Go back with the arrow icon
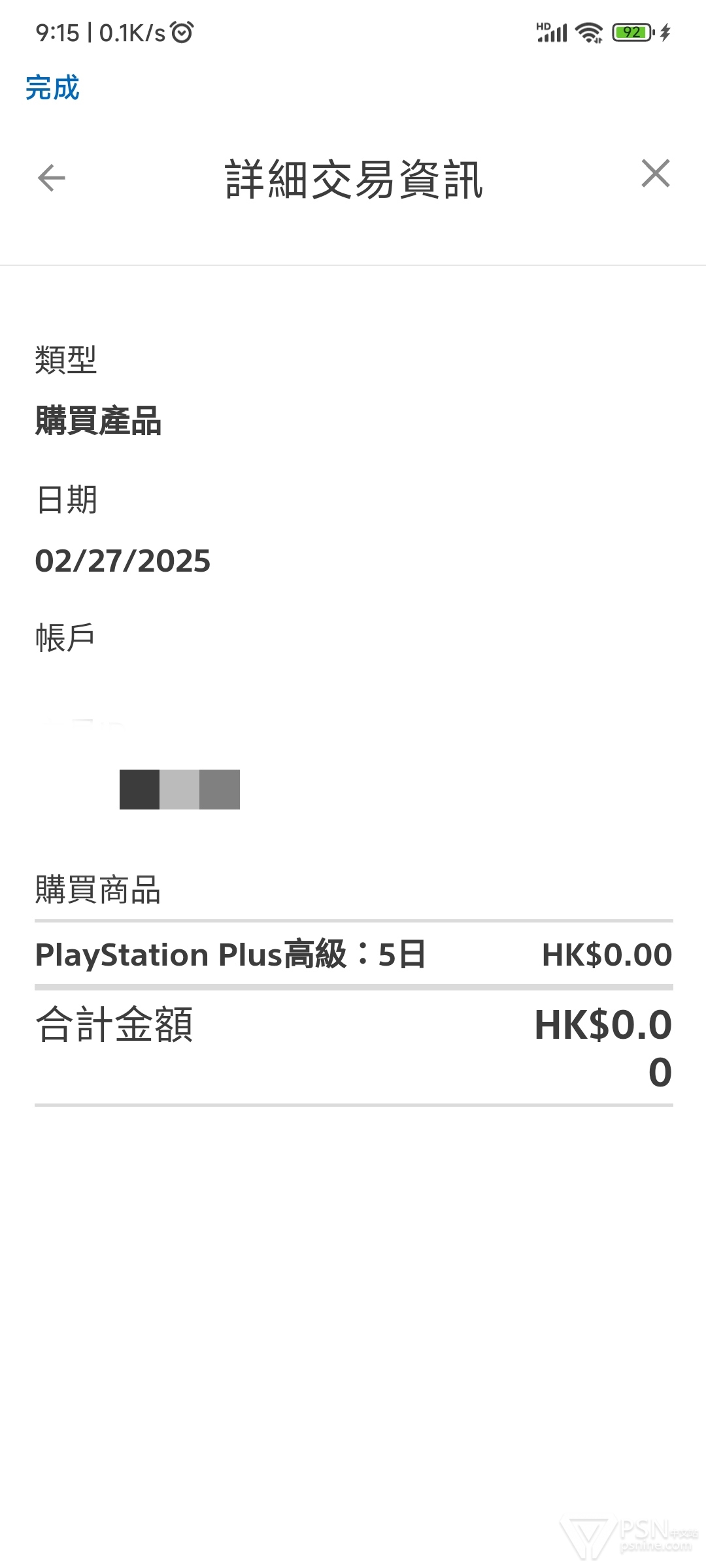706x1568 pixels. [x=52, y=178]
